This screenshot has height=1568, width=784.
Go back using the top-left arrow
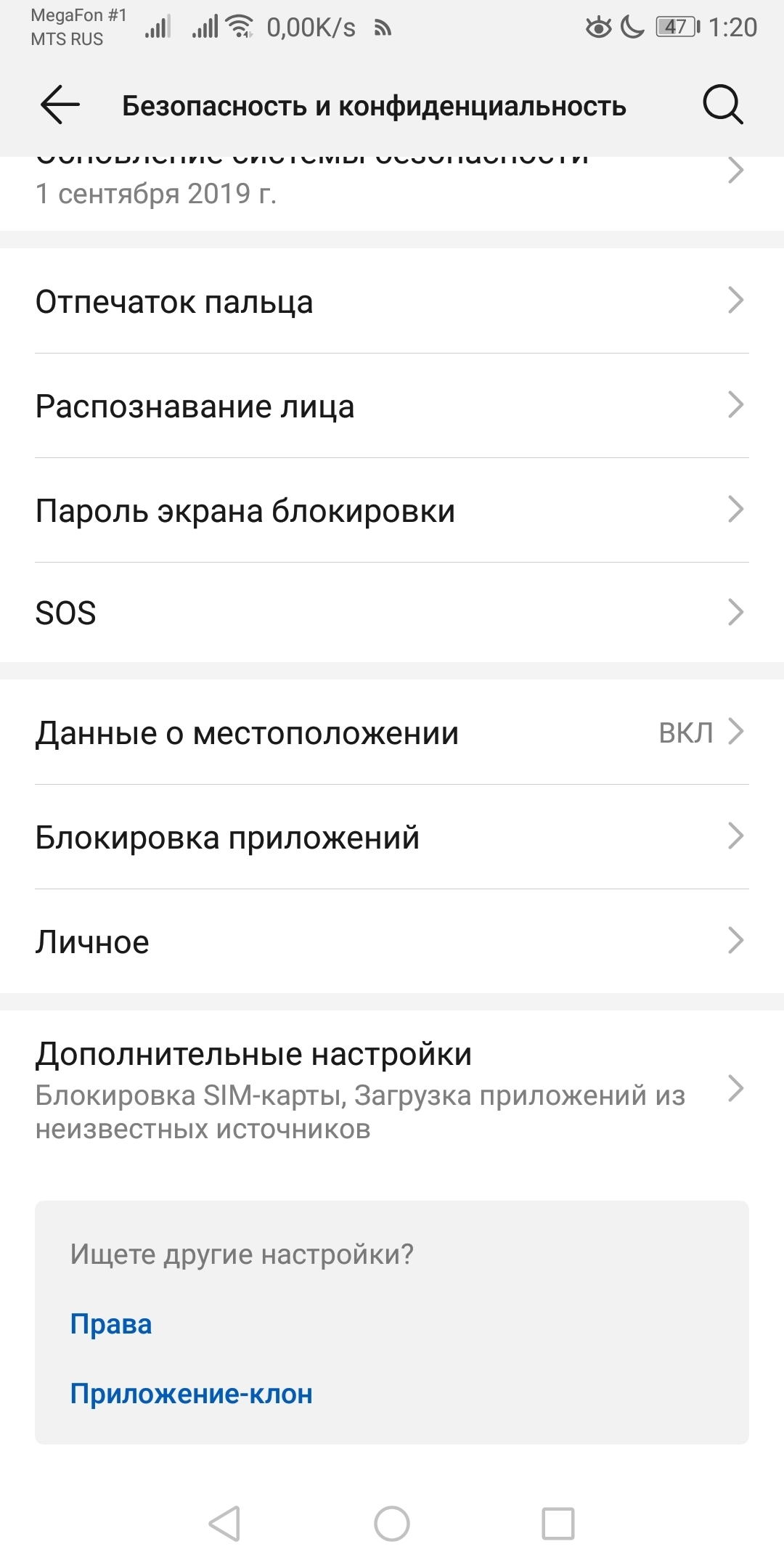tap(60, 105)
